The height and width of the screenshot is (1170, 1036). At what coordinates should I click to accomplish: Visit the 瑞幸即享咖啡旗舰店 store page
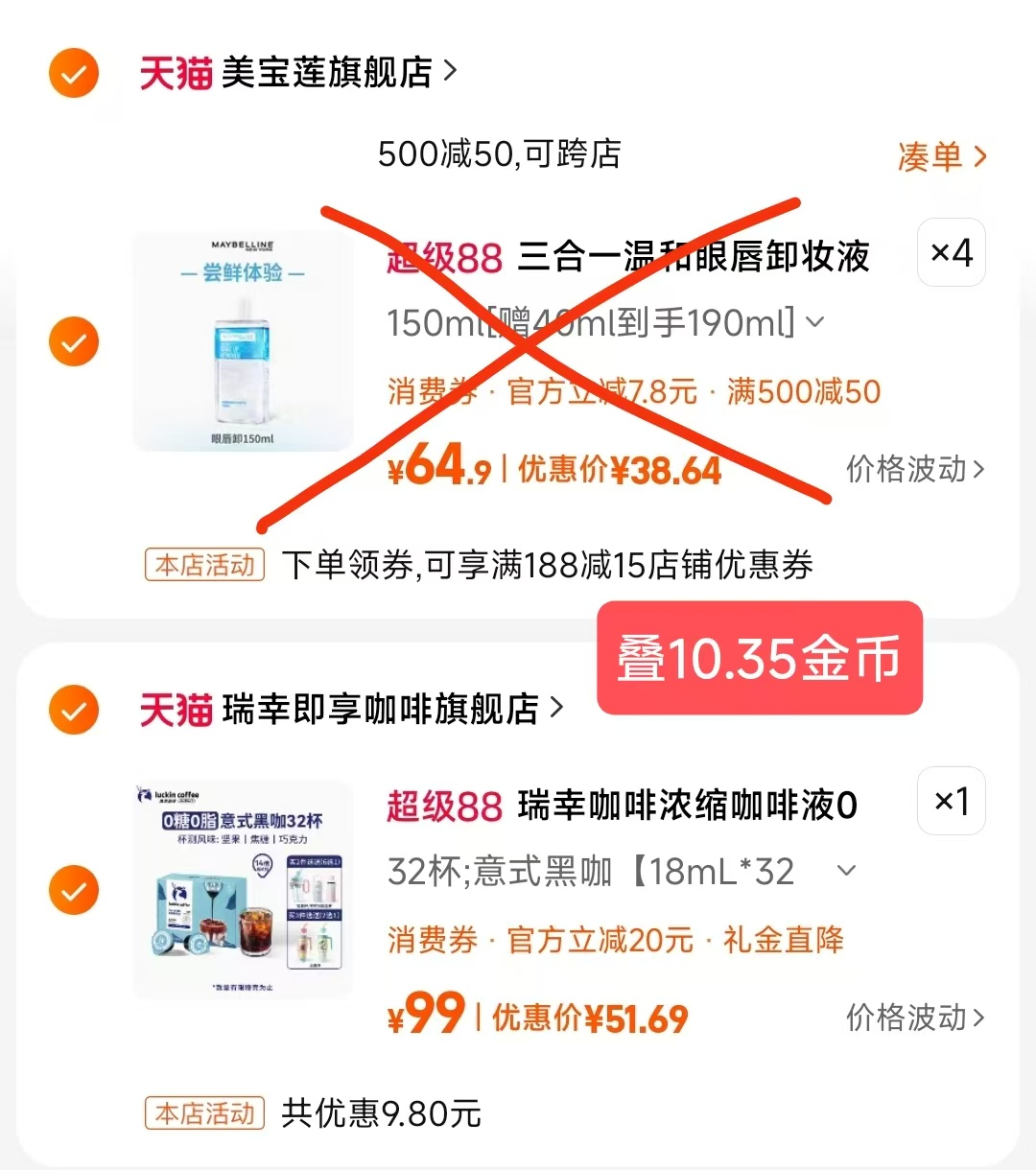(x=380, y=710)
